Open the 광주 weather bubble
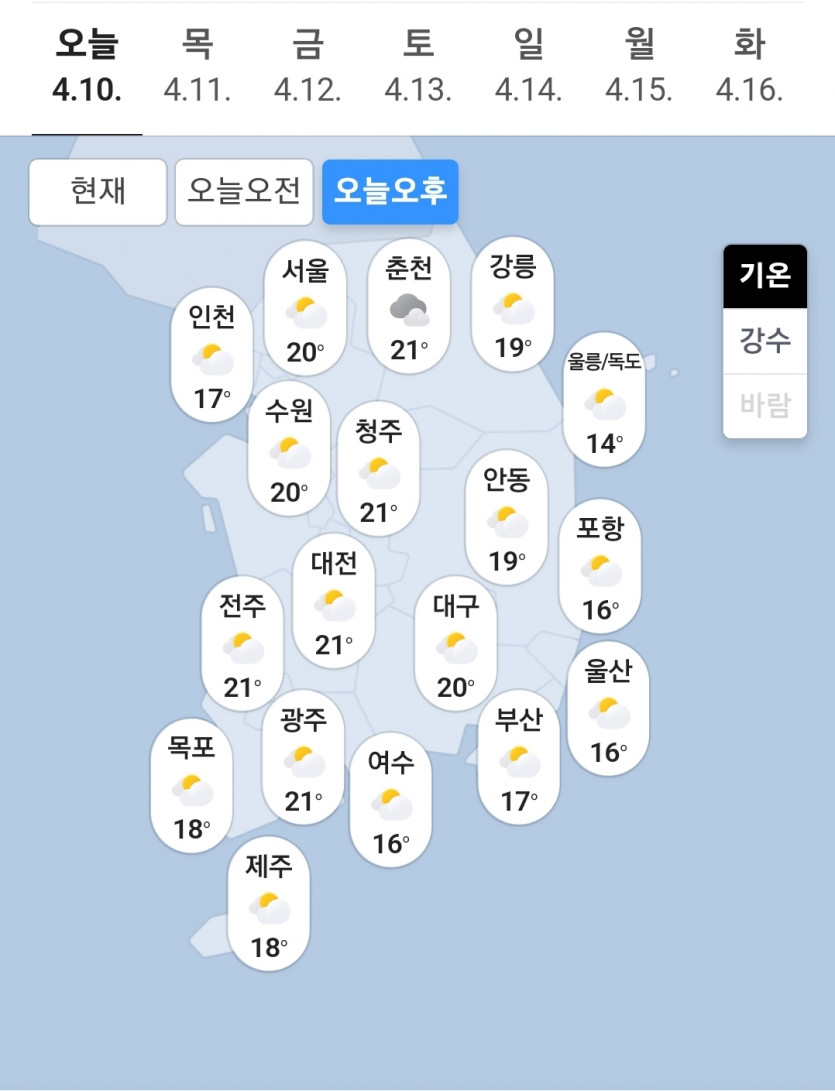The height and width of the screenshot is (1091, 835). click(x=302, y=758)
